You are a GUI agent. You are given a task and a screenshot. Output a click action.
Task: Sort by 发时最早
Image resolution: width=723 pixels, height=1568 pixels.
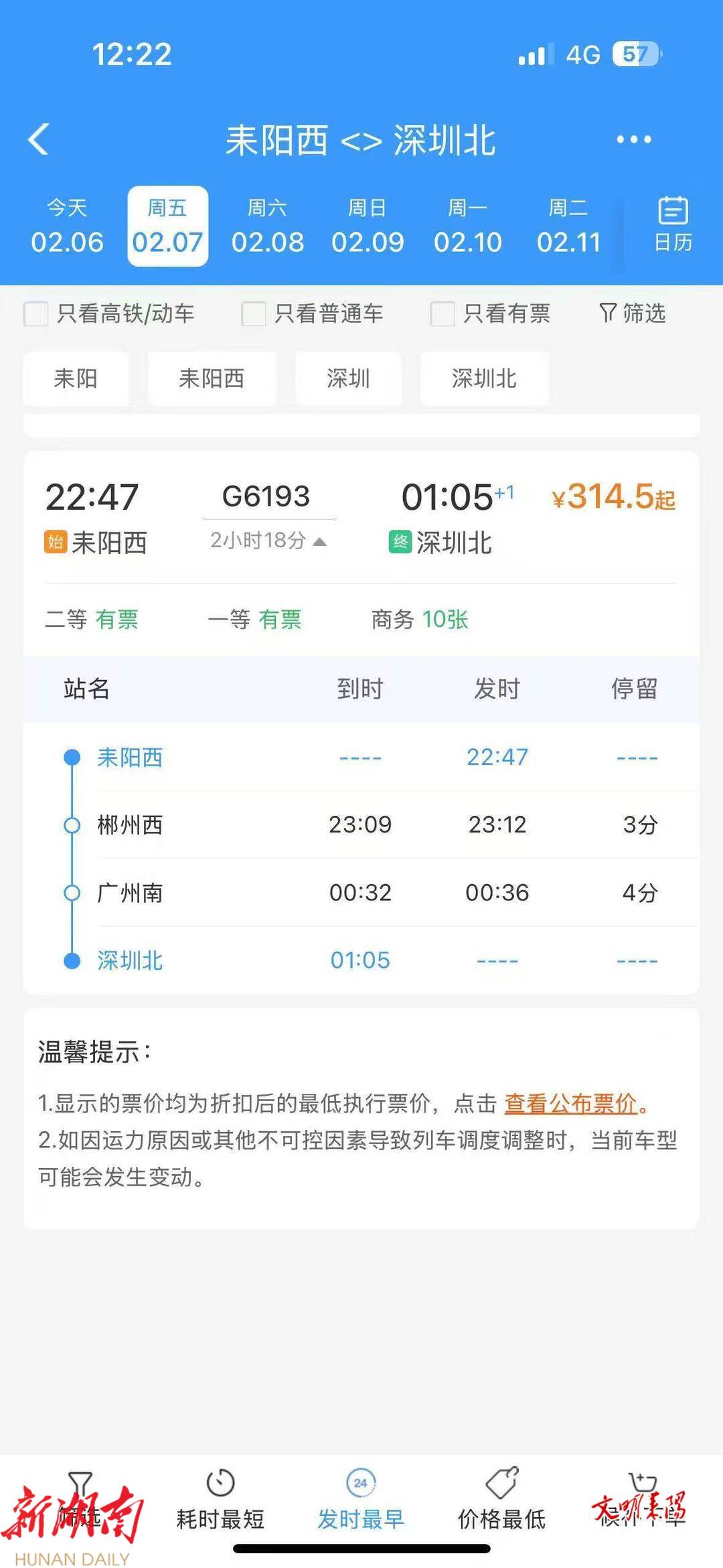click(361, 1500)
